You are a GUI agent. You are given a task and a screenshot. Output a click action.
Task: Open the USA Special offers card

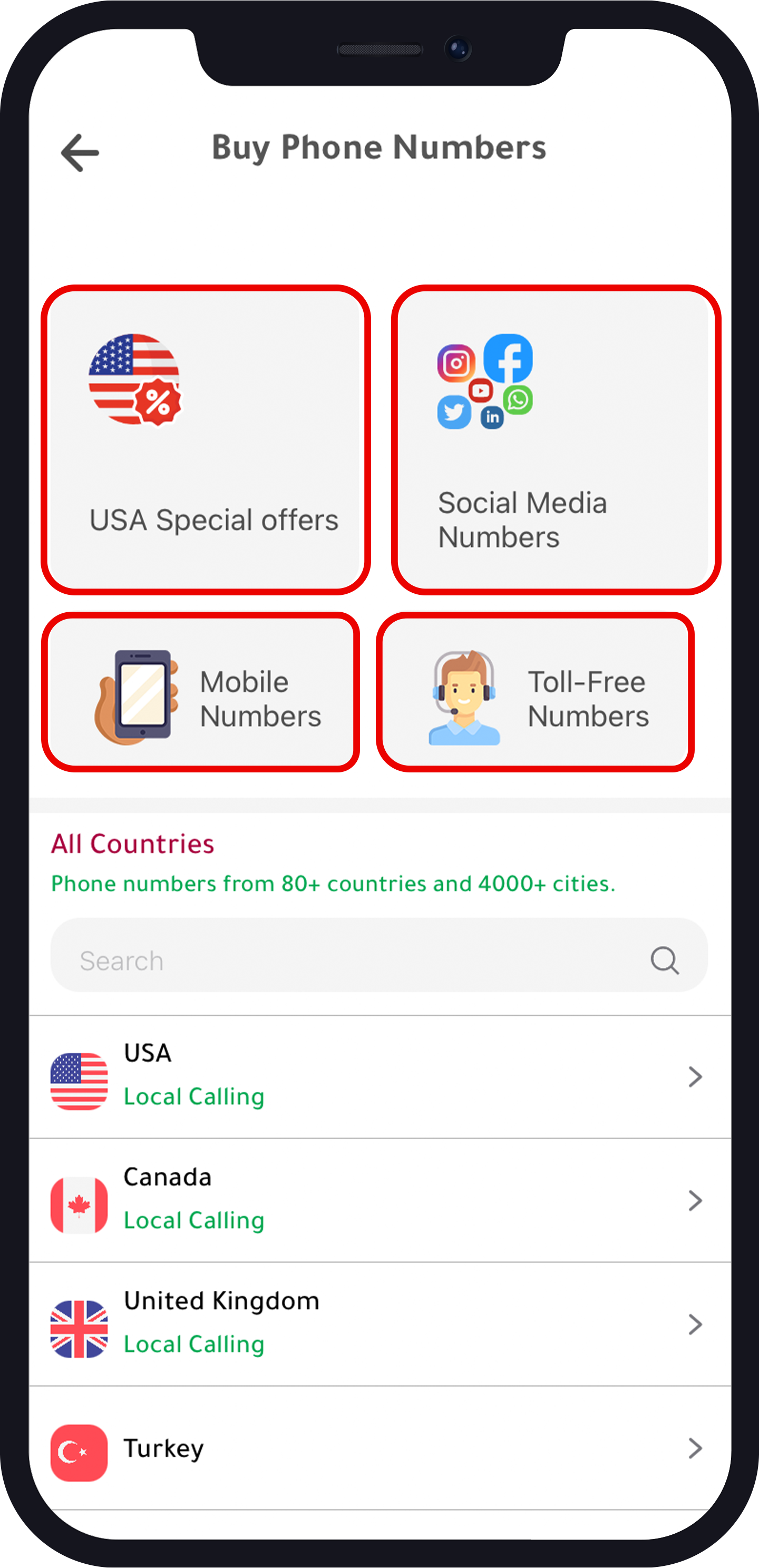click(208, 438)
